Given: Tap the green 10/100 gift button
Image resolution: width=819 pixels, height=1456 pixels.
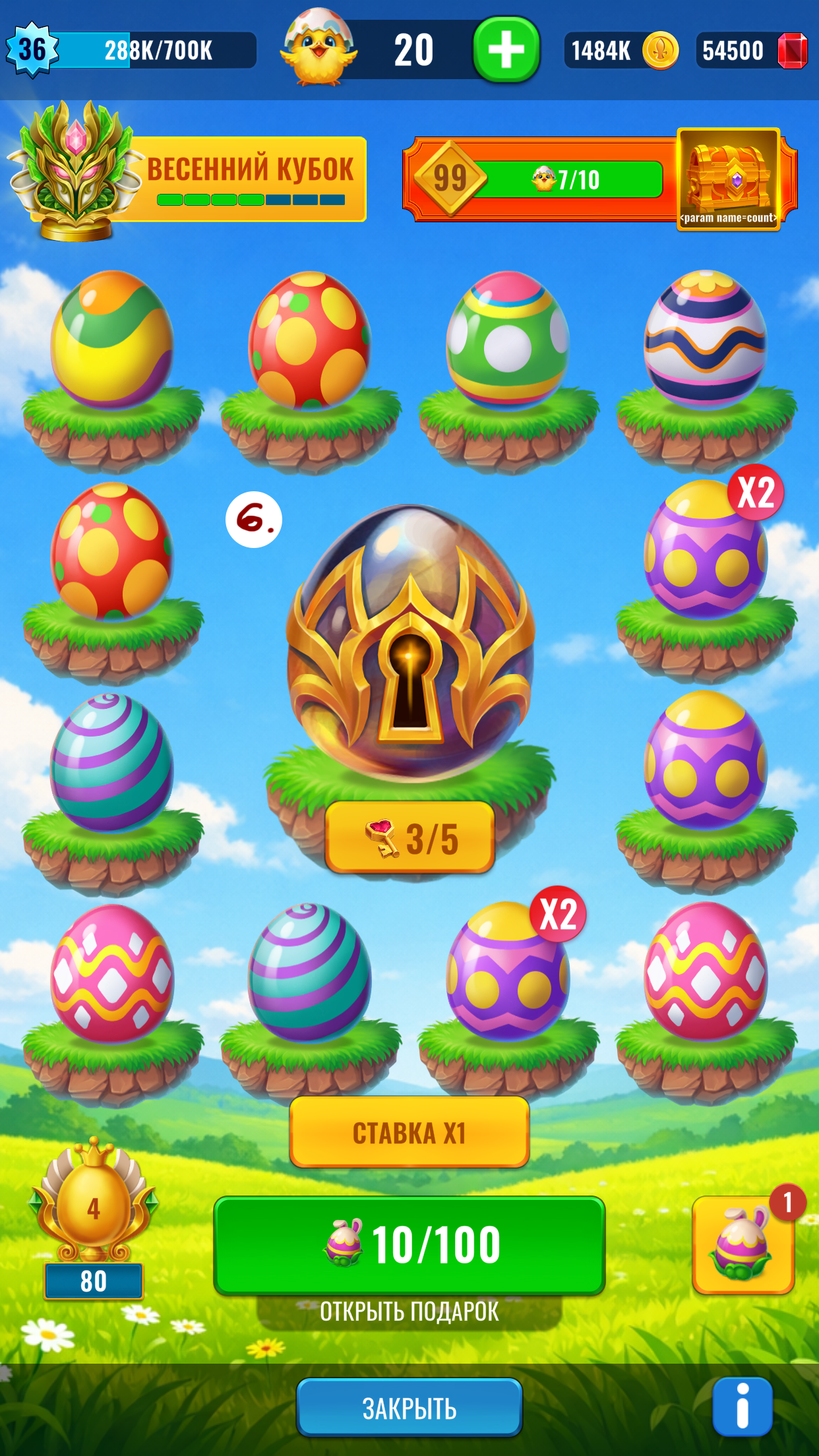Looking at the screenshot, I should [x=409, y=1245].
